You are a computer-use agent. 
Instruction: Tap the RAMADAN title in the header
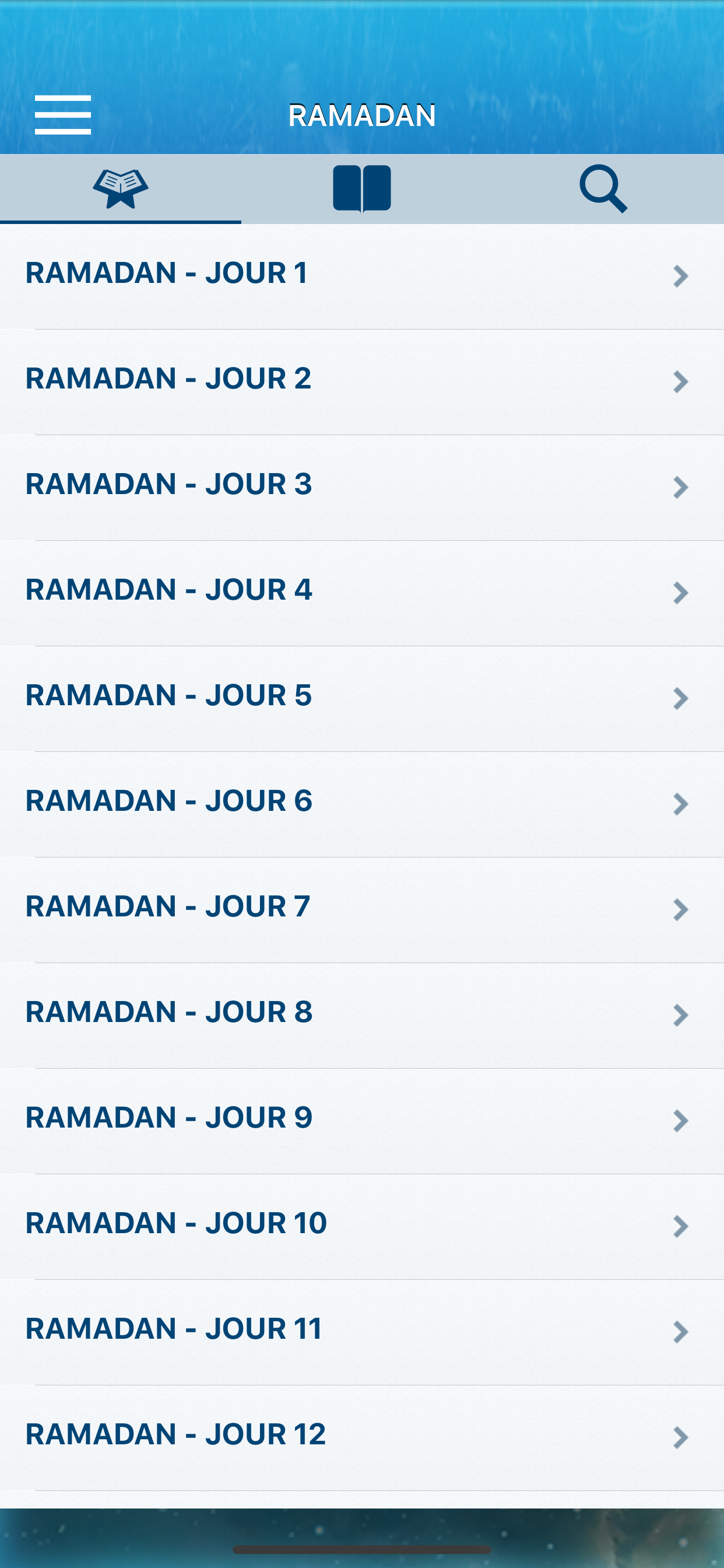[x=361, y=114]
